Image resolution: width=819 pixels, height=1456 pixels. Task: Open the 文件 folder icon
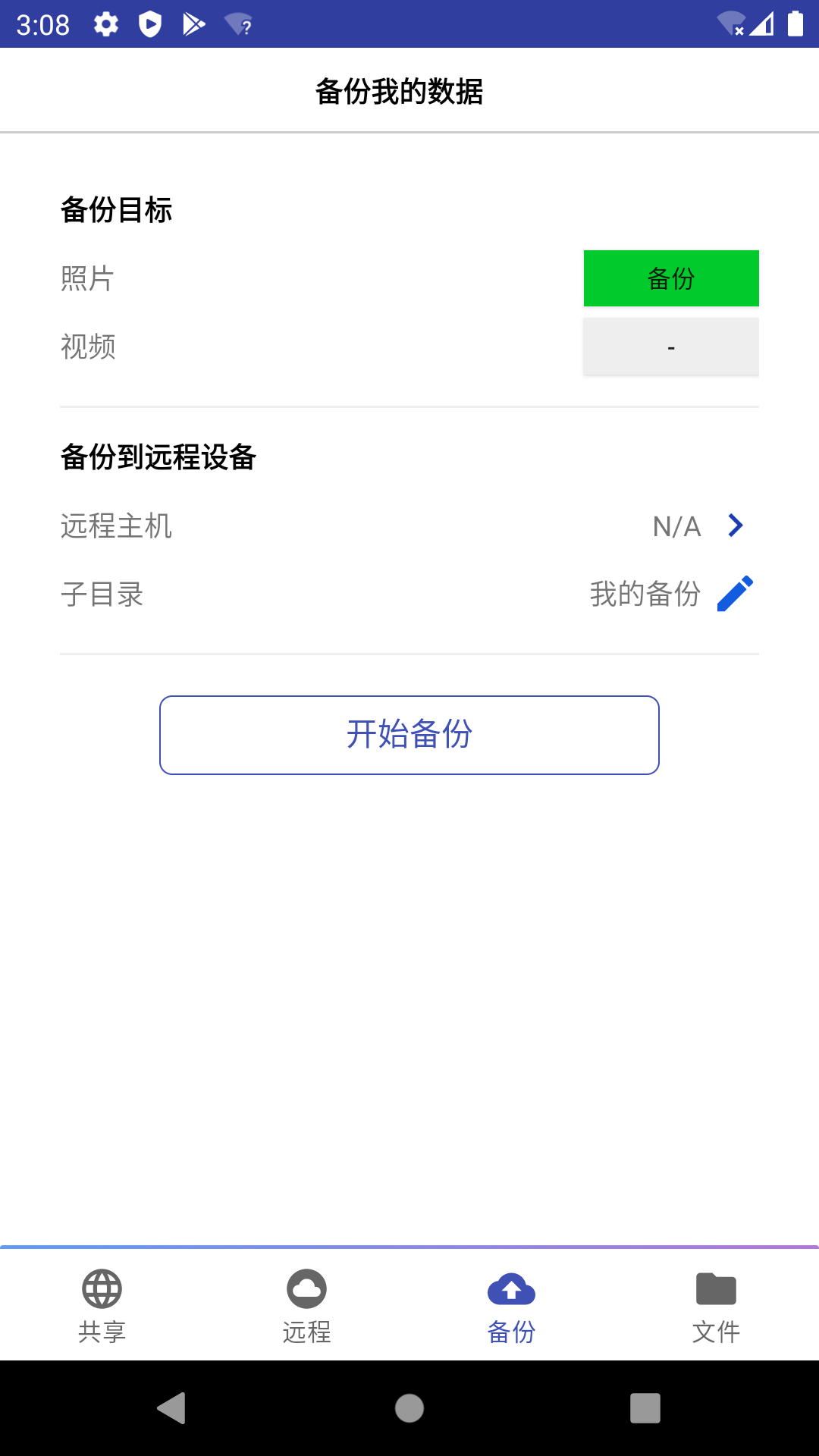pyautogui.click(x=717, y=1289)
